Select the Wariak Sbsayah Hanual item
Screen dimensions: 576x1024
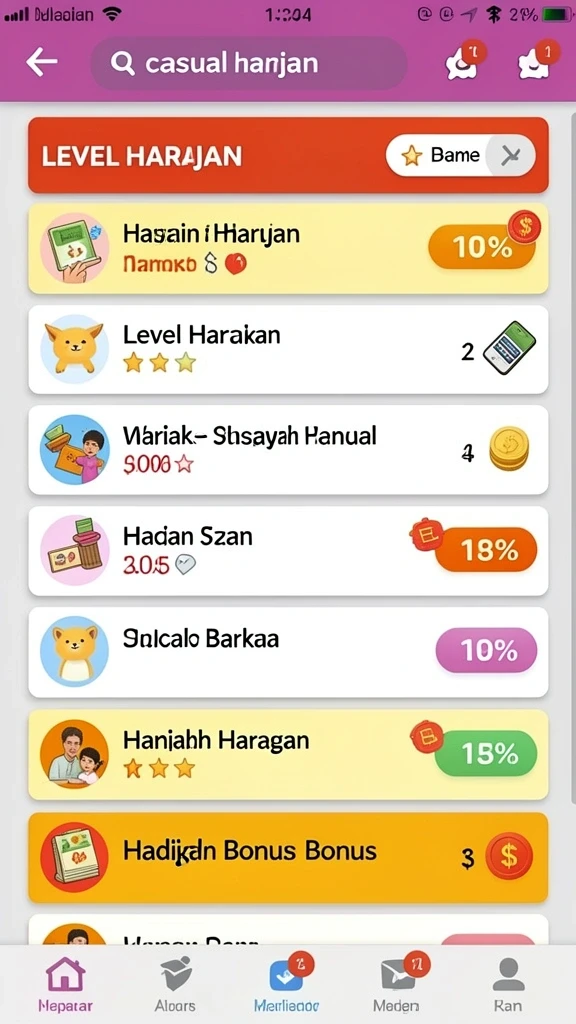288,450
